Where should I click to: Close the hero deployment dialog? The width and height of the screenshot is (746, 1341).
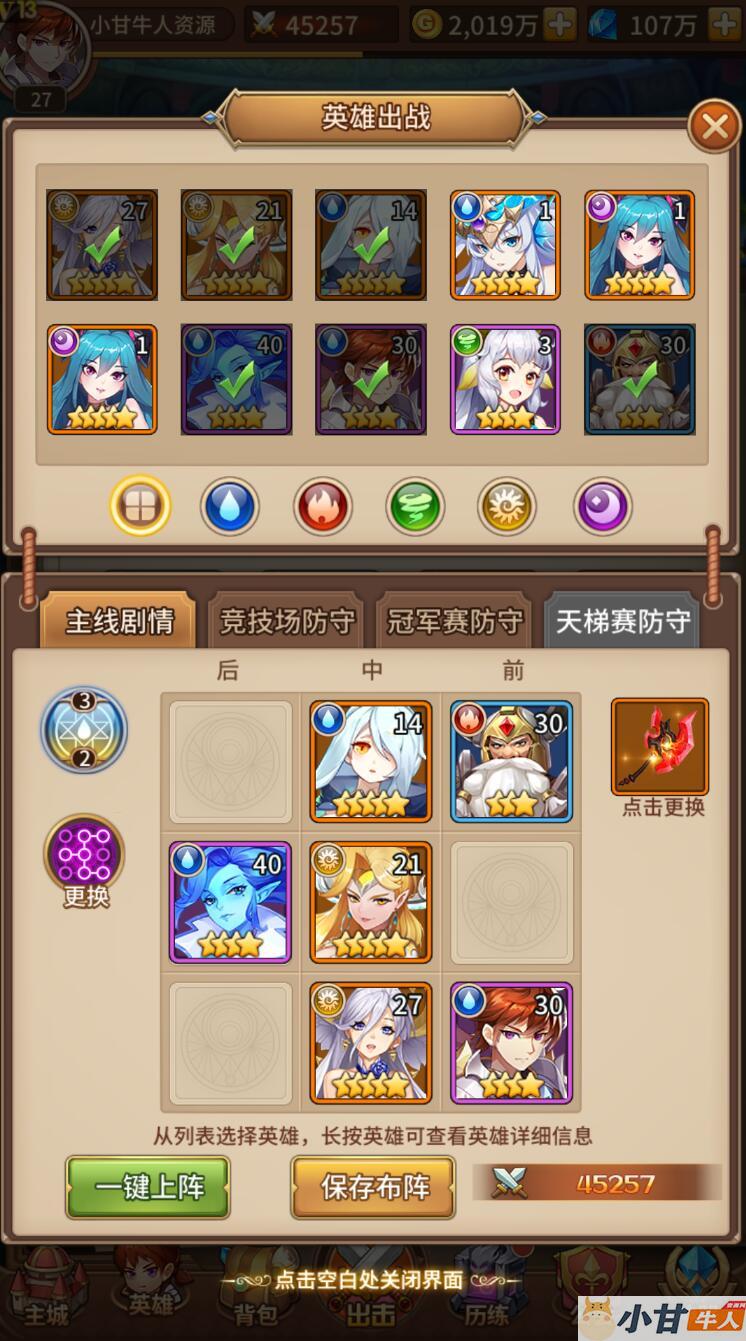(714, 127)
